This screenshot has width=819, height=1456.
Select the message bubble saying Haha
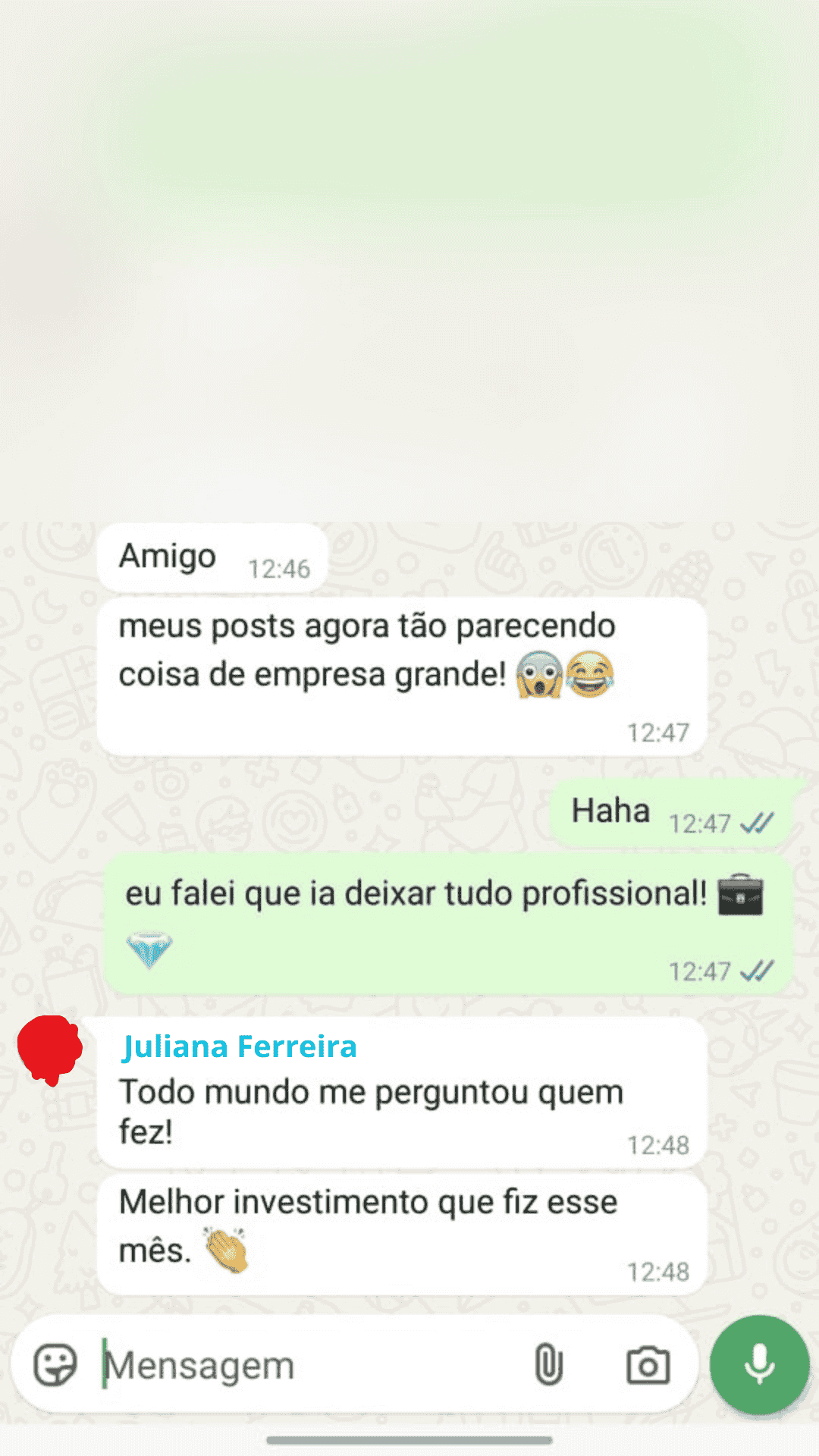[609, 810]
